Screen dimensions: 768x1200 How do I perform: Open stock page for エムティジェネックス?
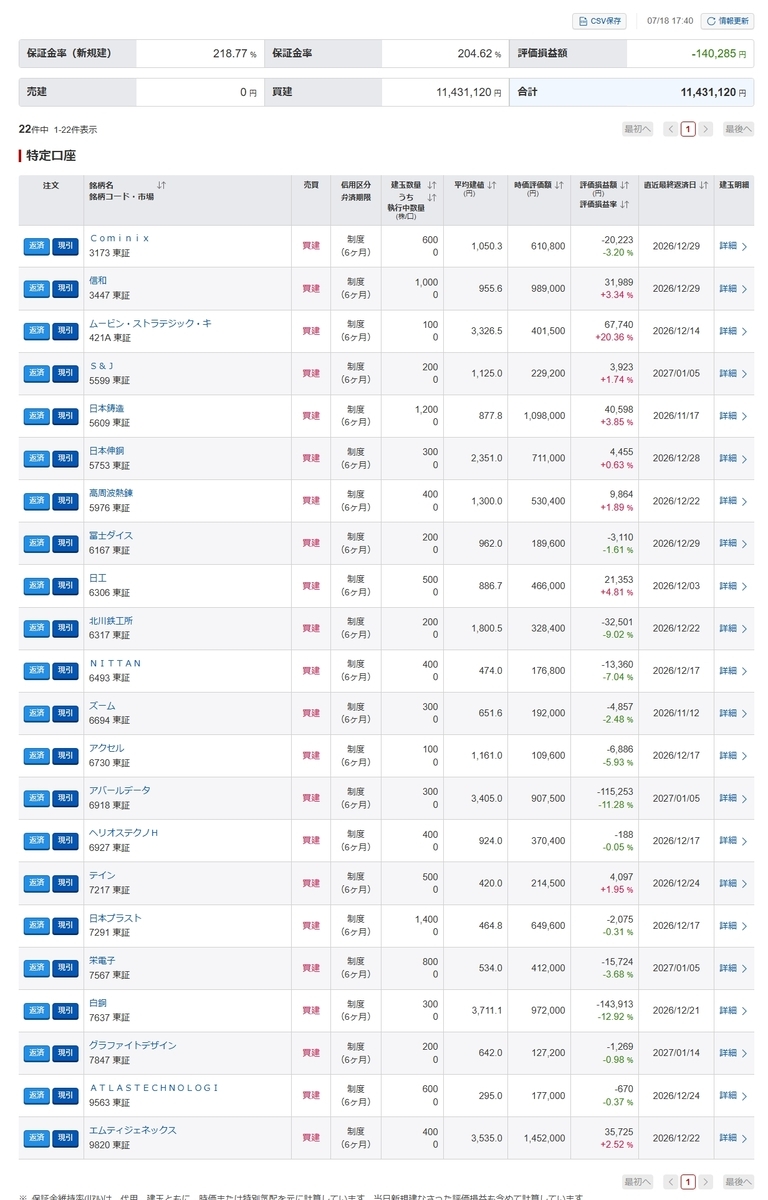[133, 1130]
